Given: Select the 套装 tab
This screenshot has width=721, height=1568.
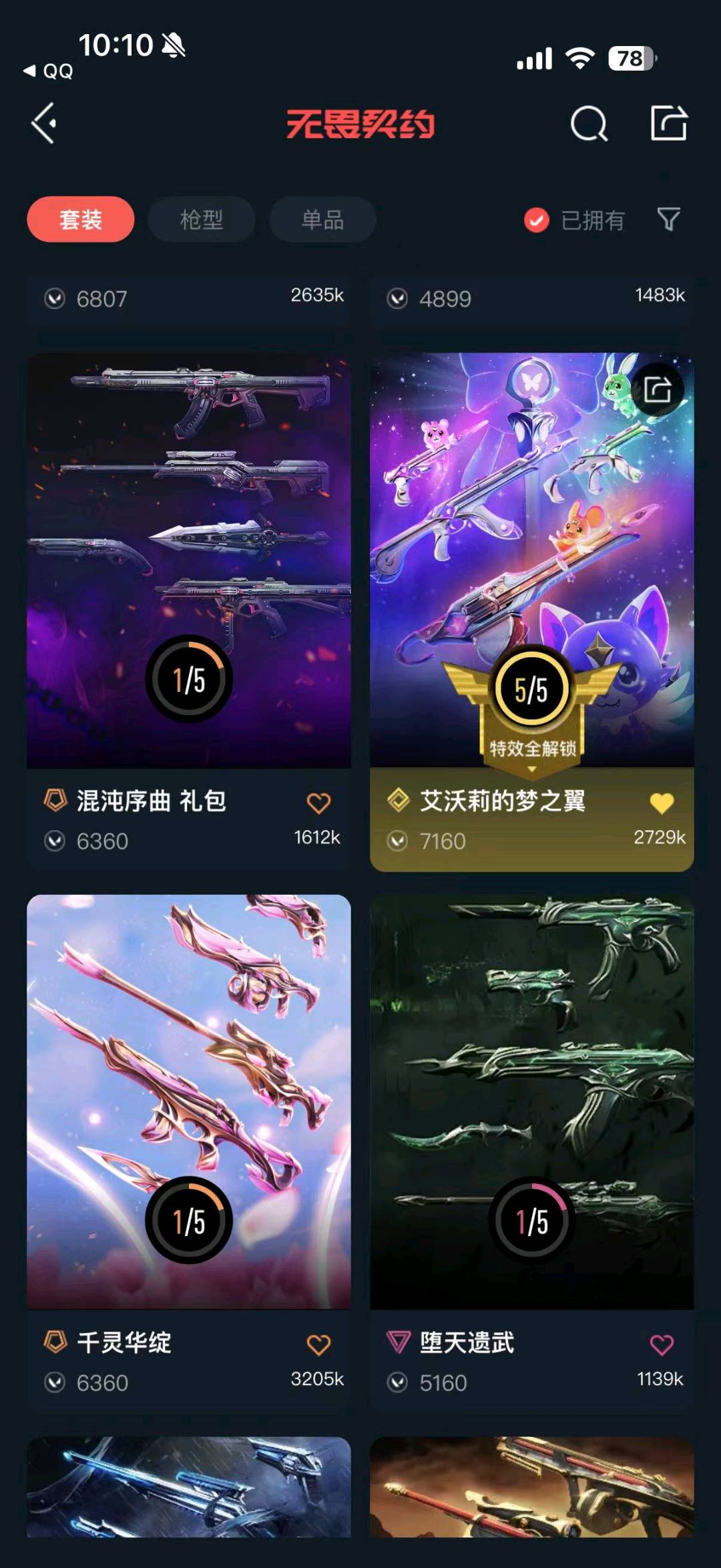Looking at the screenshot, I should click(81, 220).
